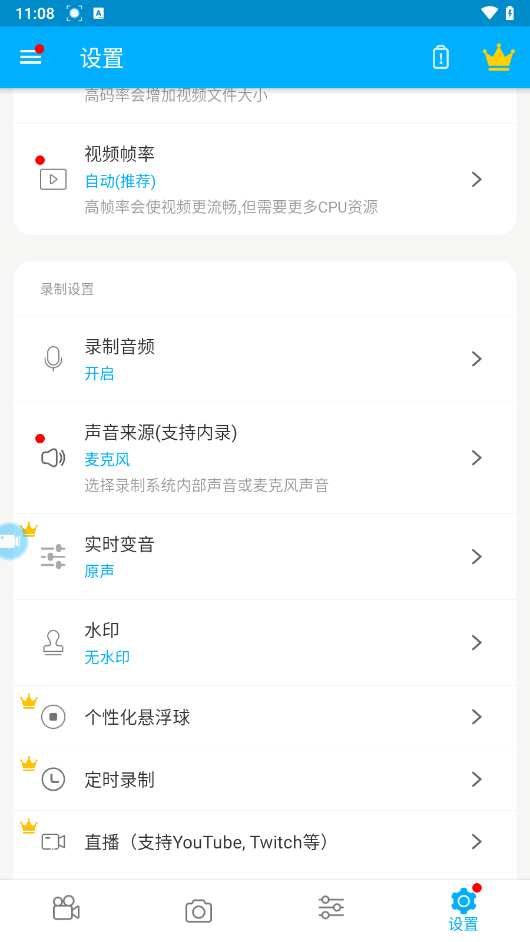Switch to the video recordings tab

pyautogui.click(x=66, y=908)
